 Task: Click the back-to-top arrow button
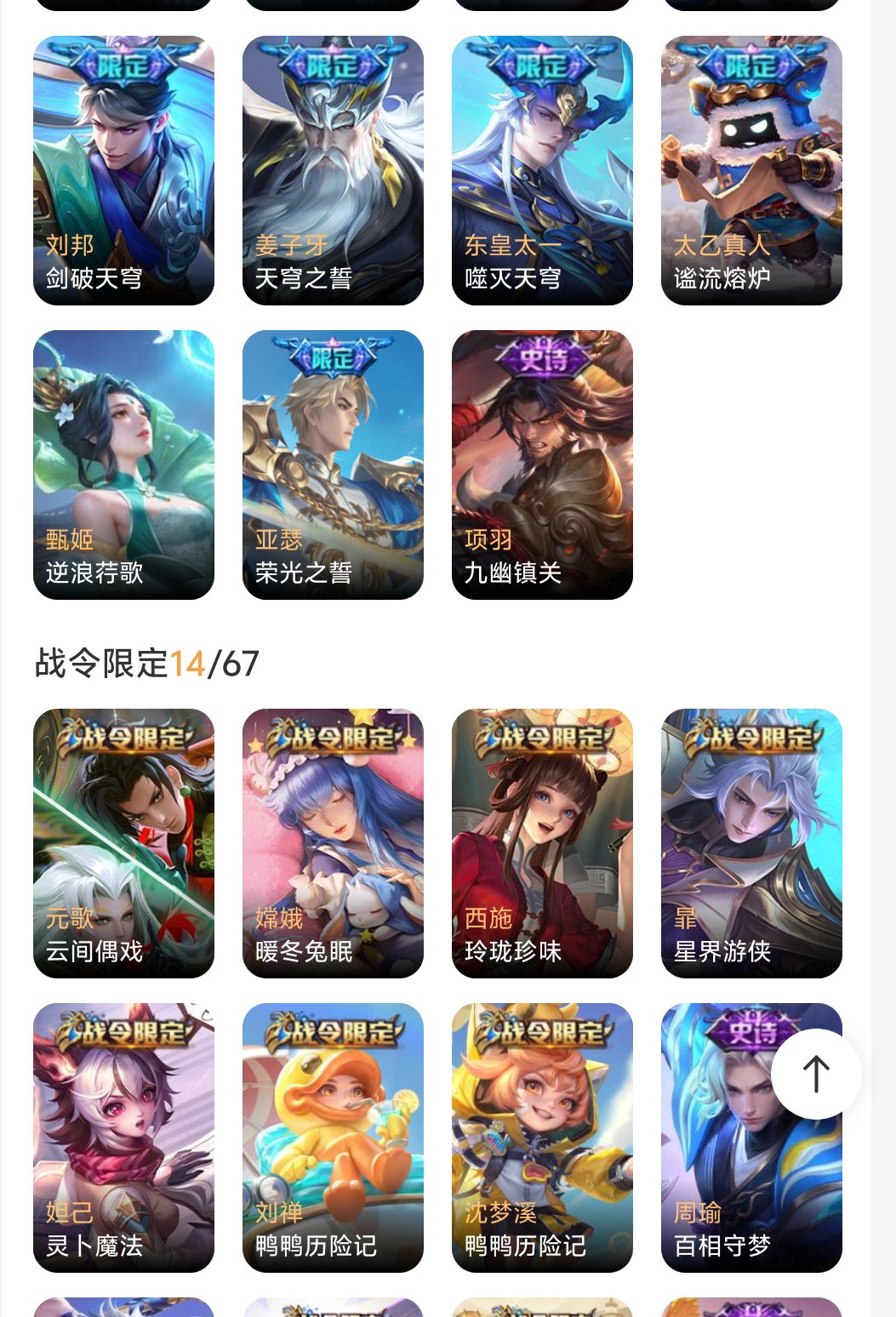pos(814,1074)
